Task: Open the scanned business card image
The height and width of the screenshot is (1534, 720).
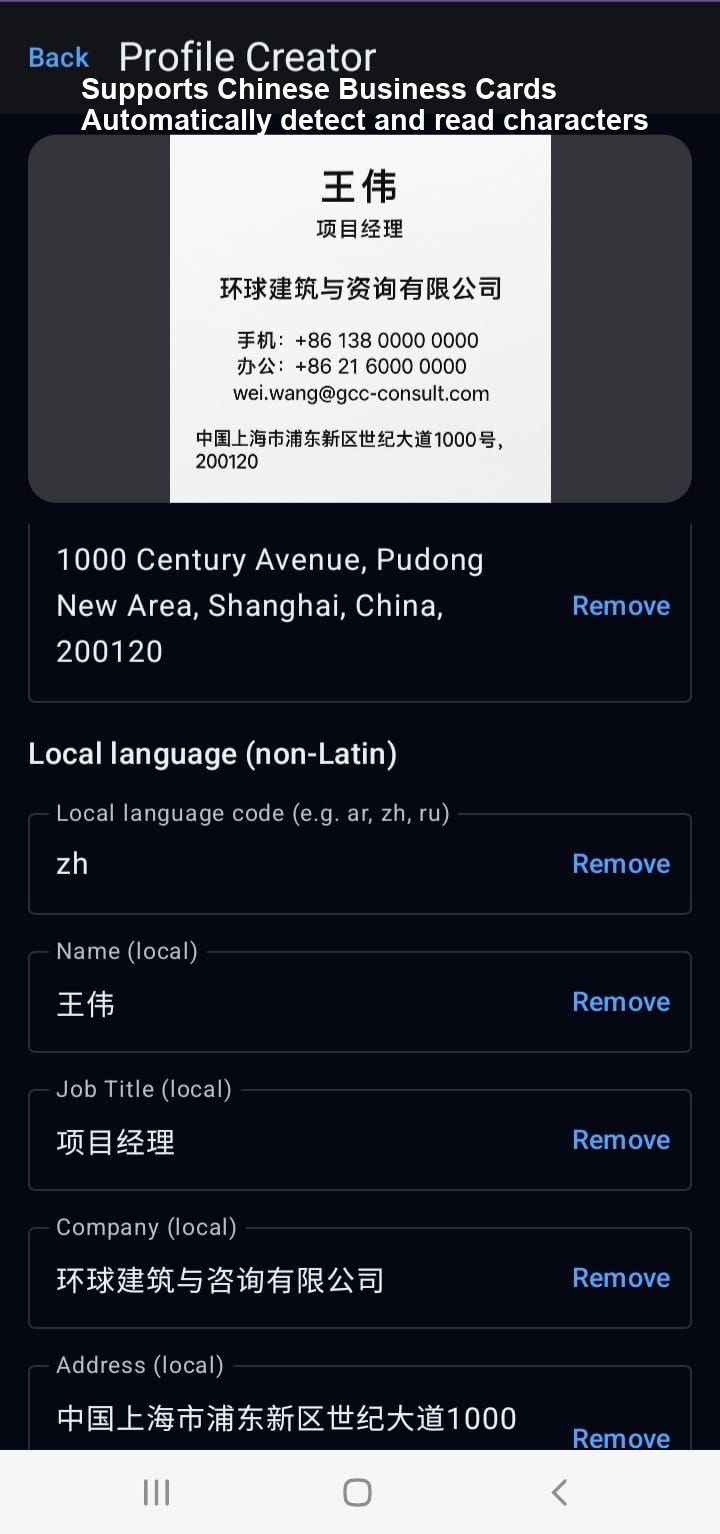Action: (360, 320)
